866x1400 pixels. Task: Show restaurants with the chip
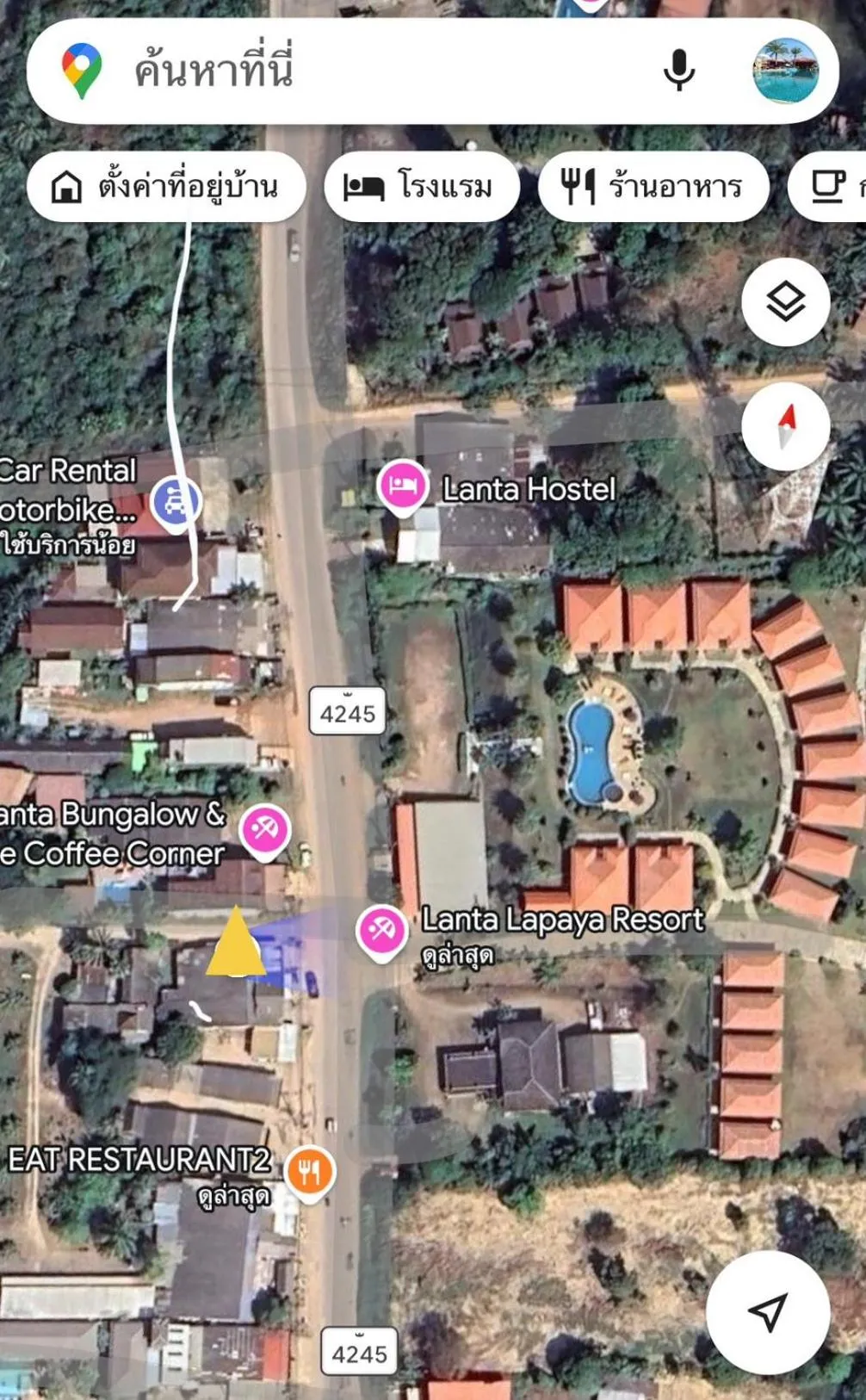coord(653,187)
